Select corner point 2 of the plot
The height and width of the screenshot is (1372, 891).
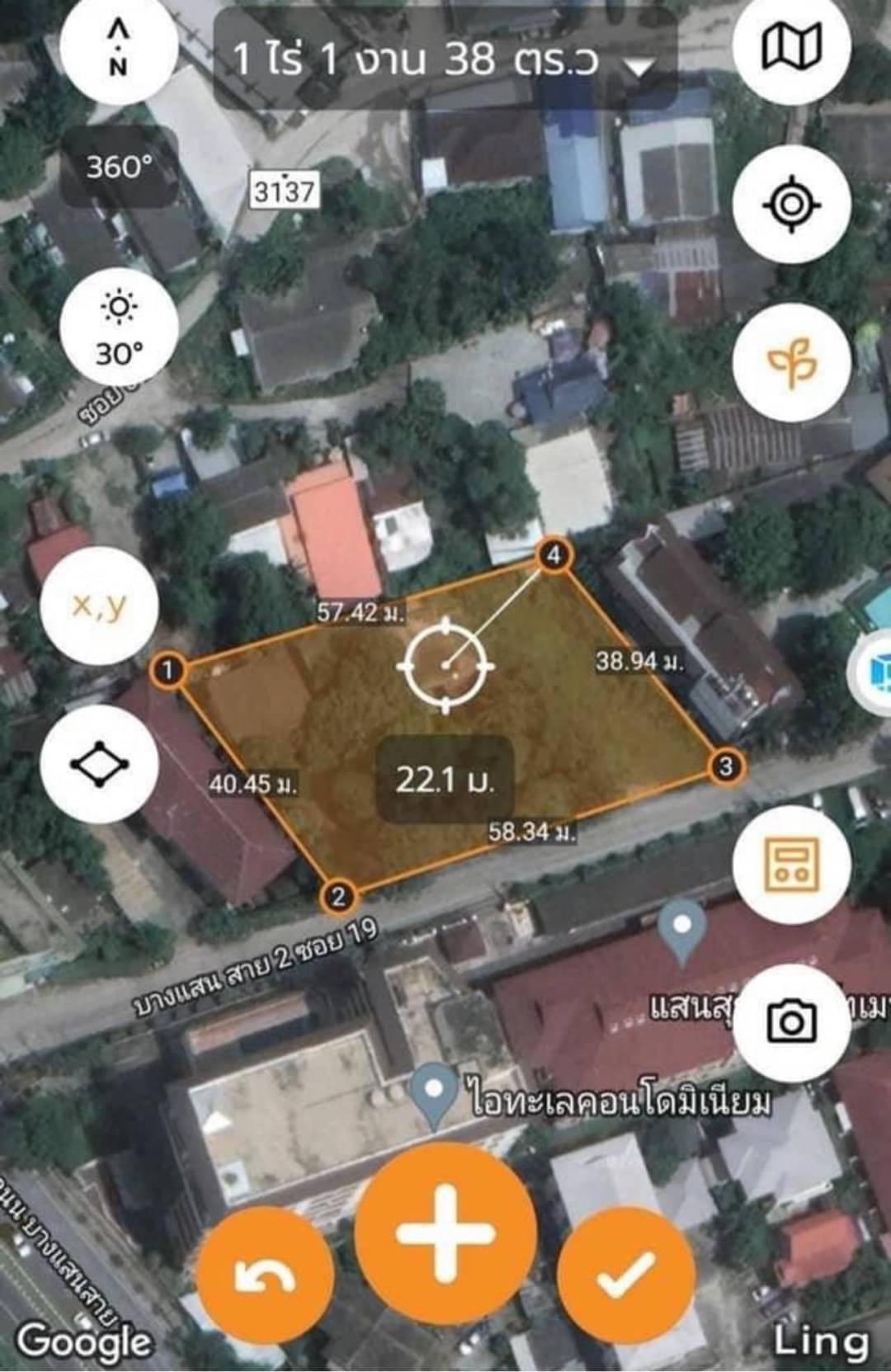click(x=338, y=896)
